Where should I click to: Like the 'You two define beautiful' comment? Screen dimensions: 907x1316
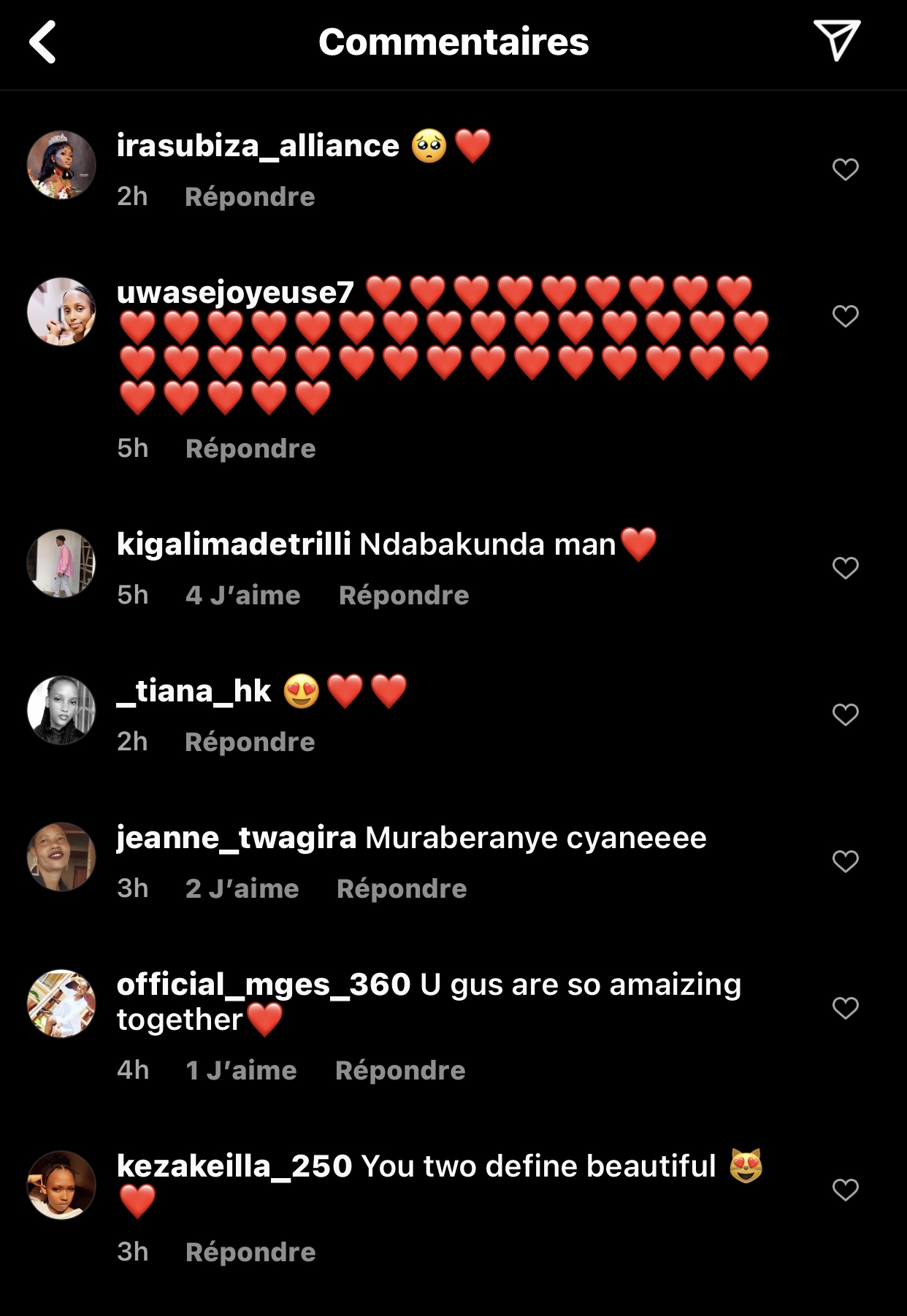tap(845, 1190)
